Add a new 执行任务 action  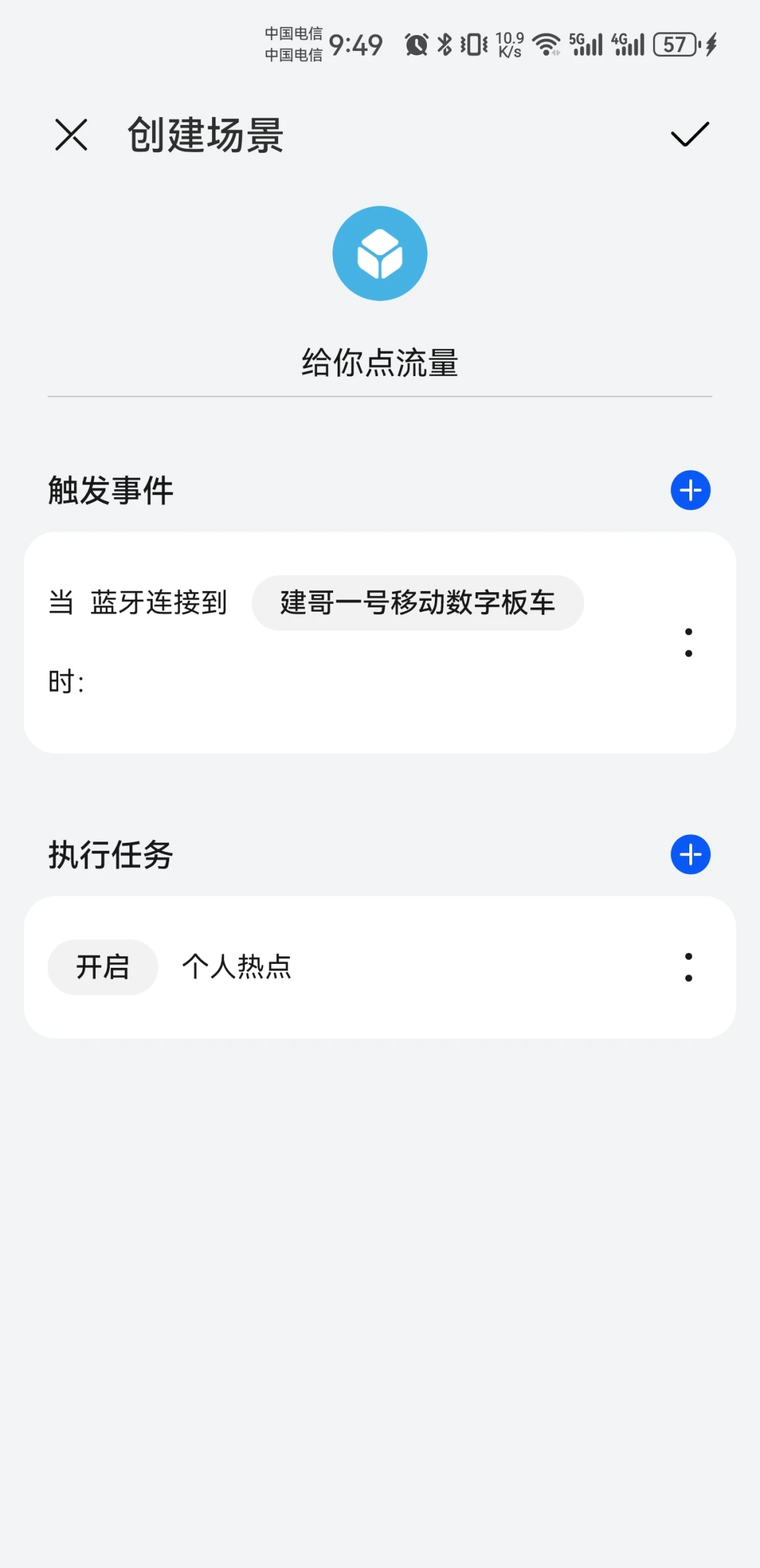pos(690,855)
